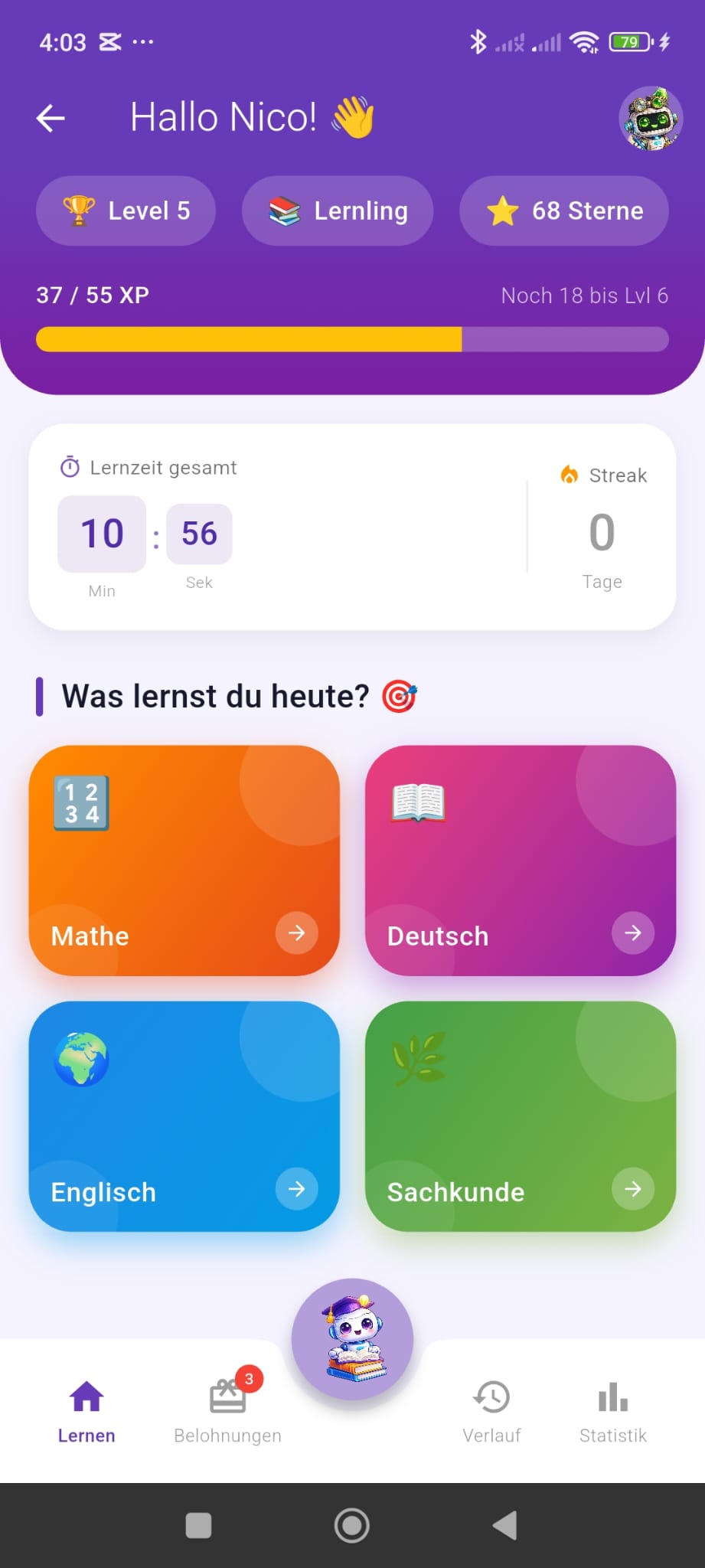Open Deutsch using its arrow button
The width and height of the screenshot is (705, 1568).
click(x=632, y=933)
